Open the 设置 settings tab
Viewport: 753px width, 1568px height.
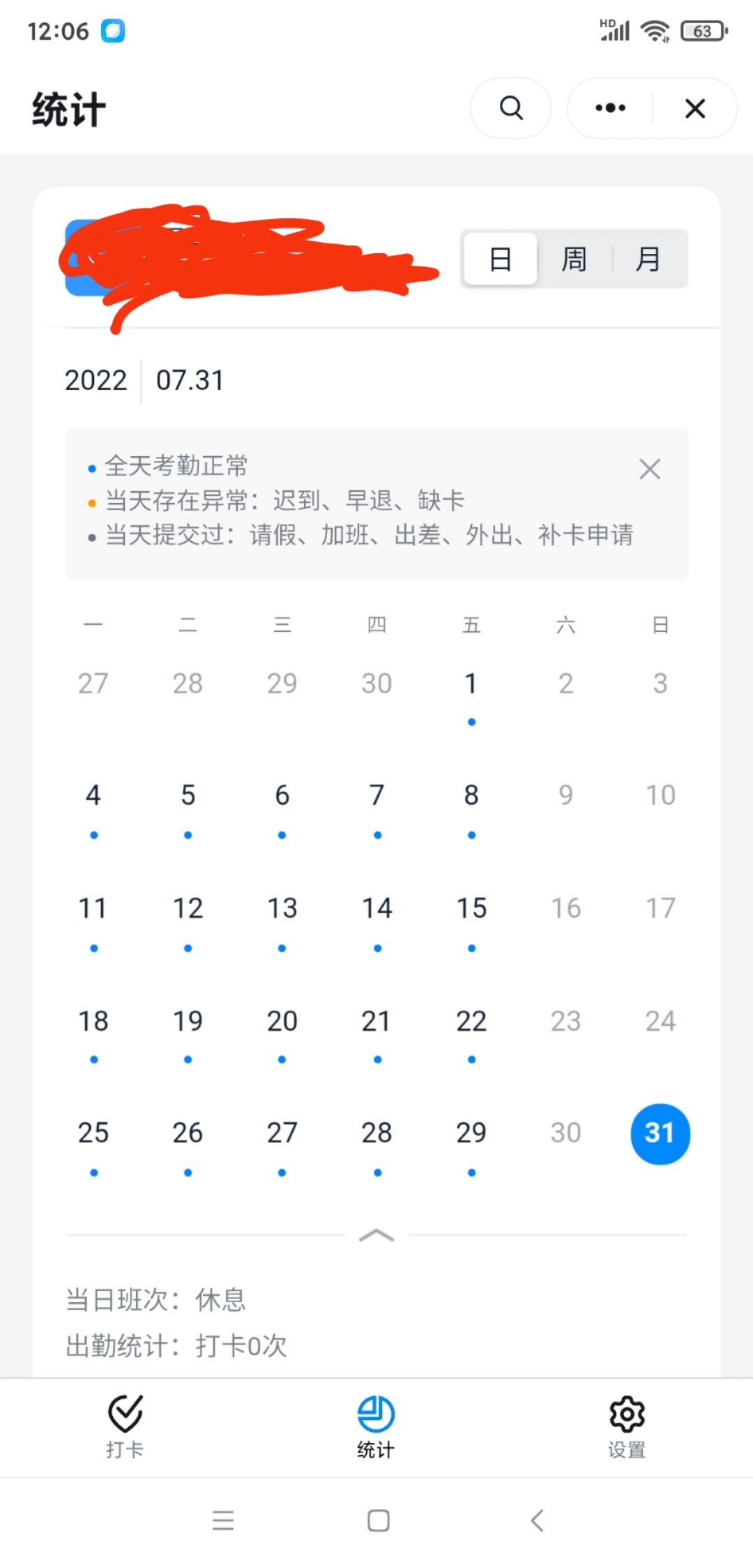coord(627,1426)
